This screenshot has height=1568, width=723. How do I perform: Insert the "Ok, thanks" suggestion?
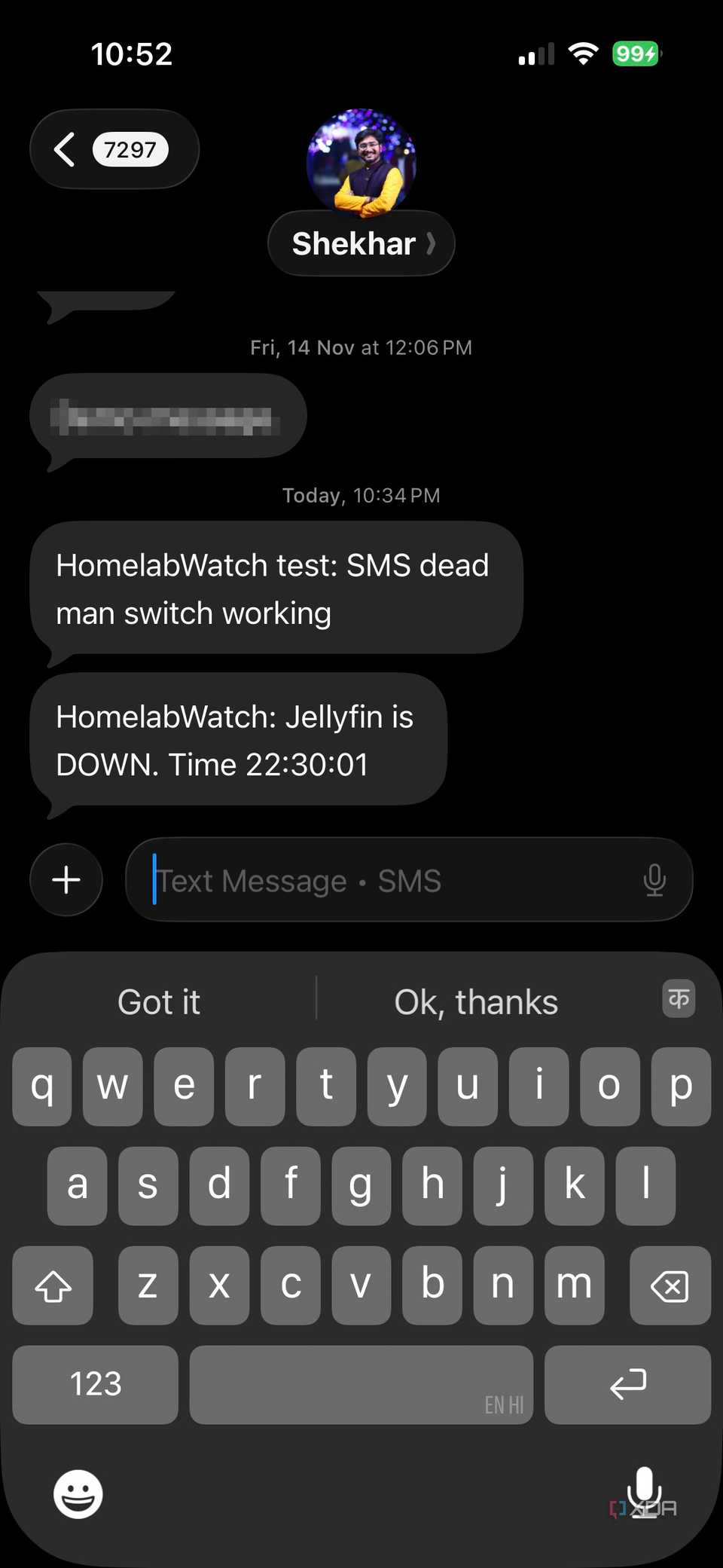[476, 1002]
